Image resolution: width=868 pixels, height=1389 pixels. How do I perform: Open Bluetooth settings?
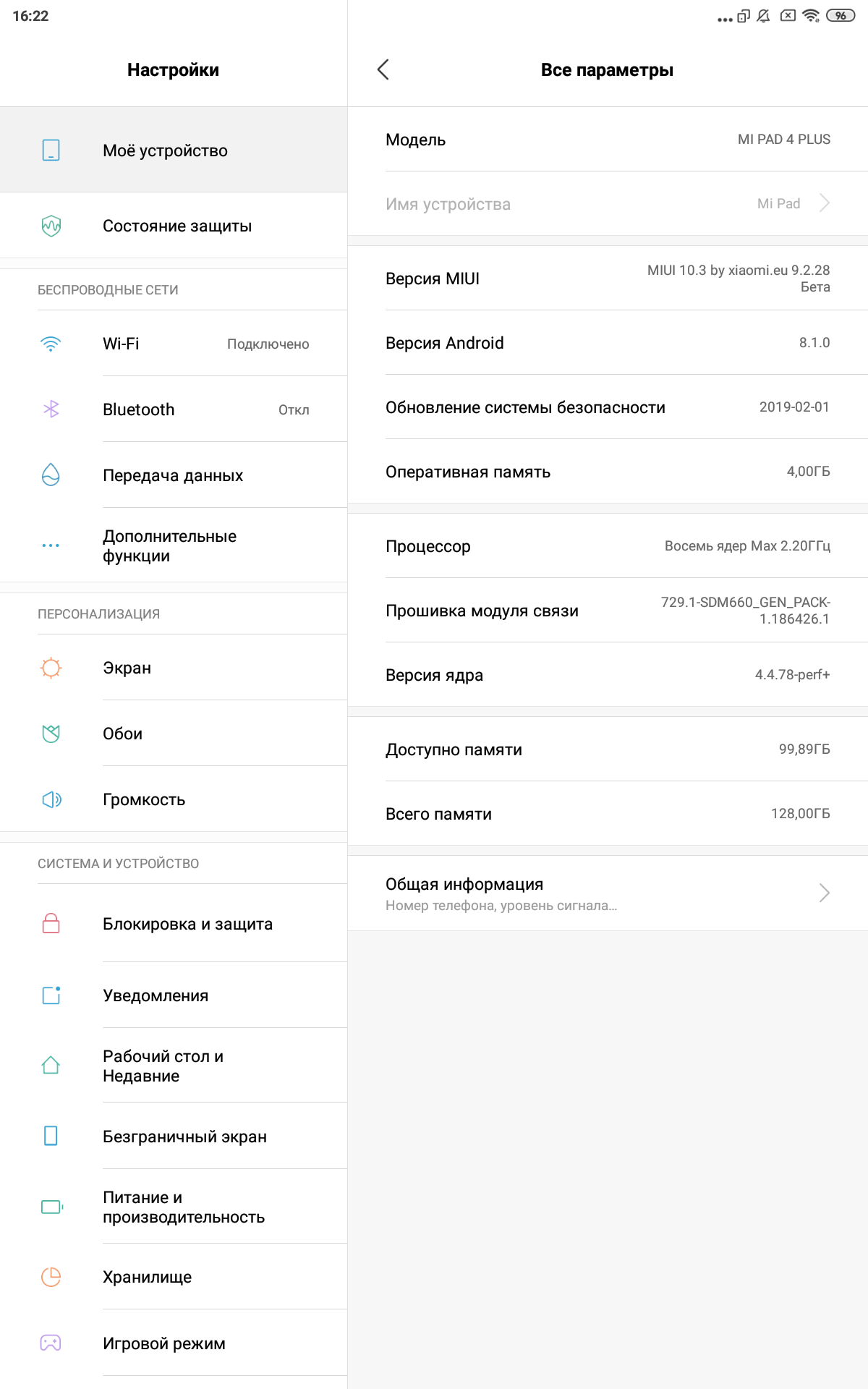coord(174,409)
